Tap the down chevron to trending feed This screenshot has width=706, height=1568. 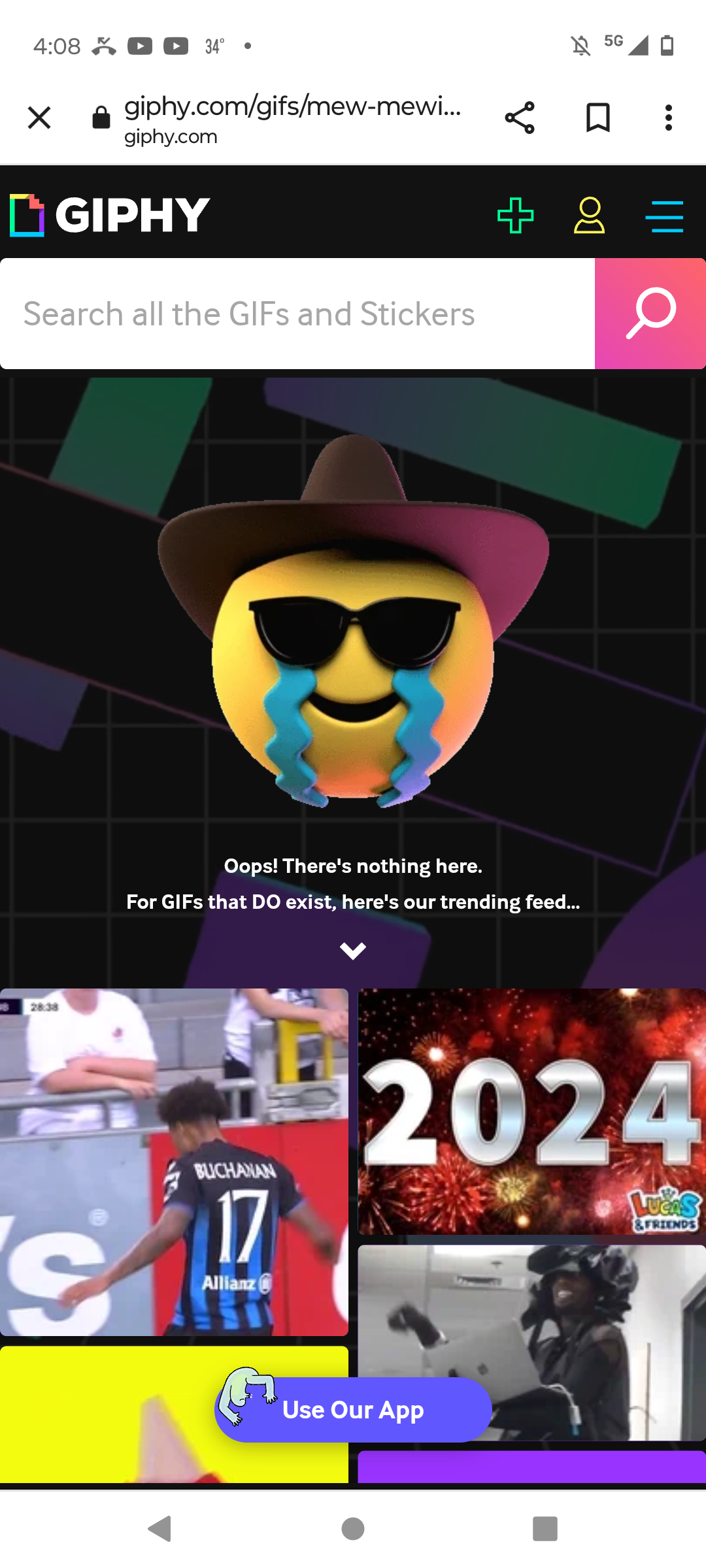click(x=353, y=951)
